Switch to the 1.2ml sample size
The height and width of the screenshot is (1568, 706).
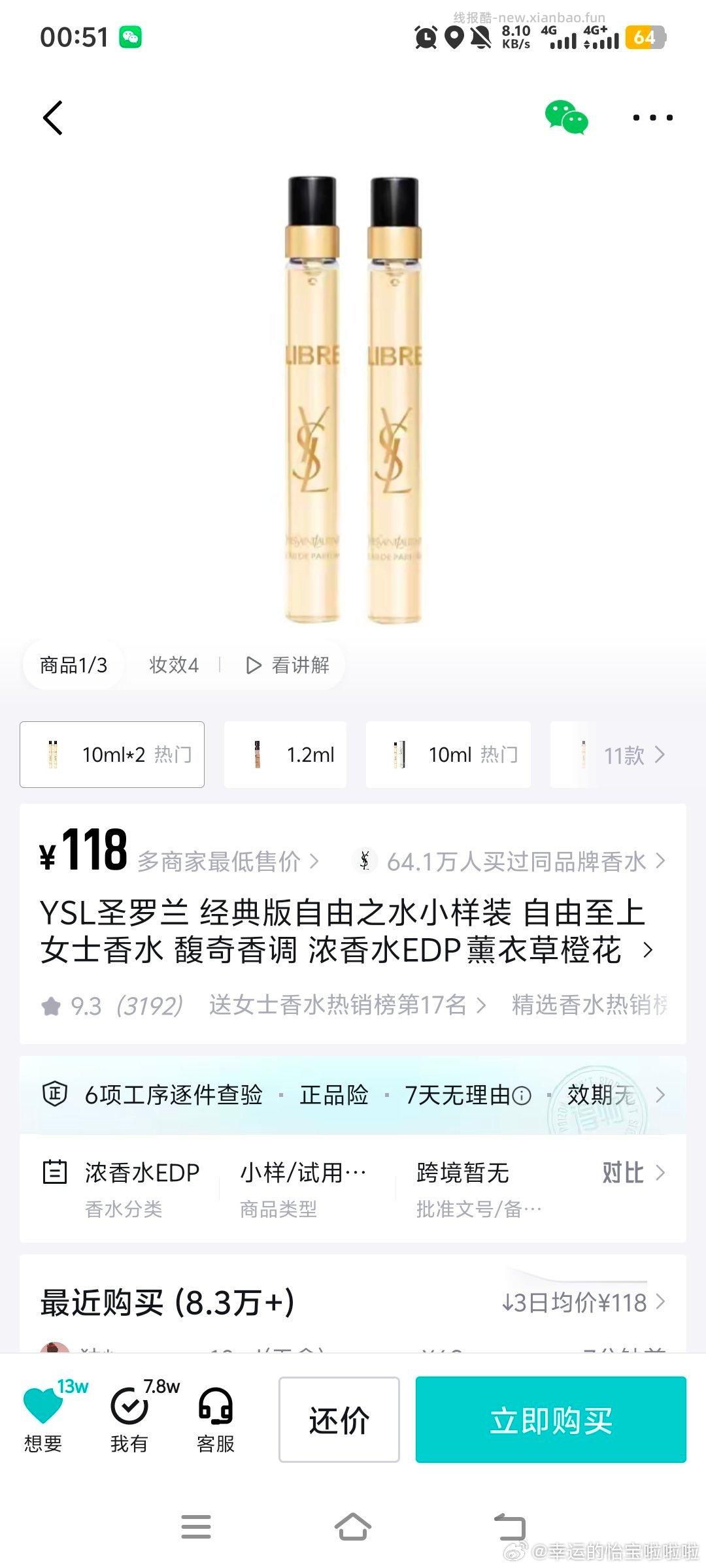click(x=285, y=755)
